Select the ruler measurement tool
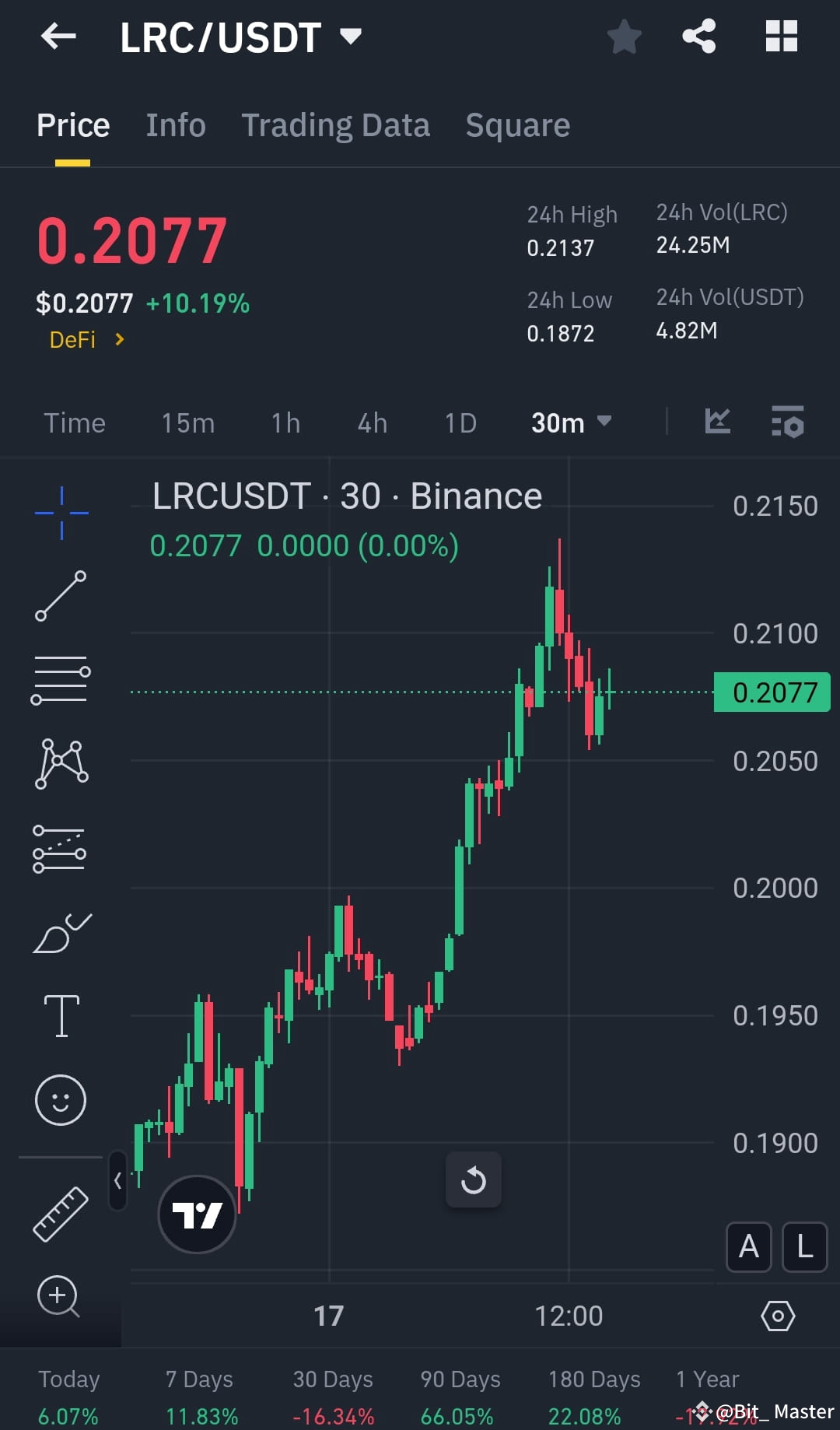The height and width of the screenshot is (1430, 840). (x=61, y=1211)
